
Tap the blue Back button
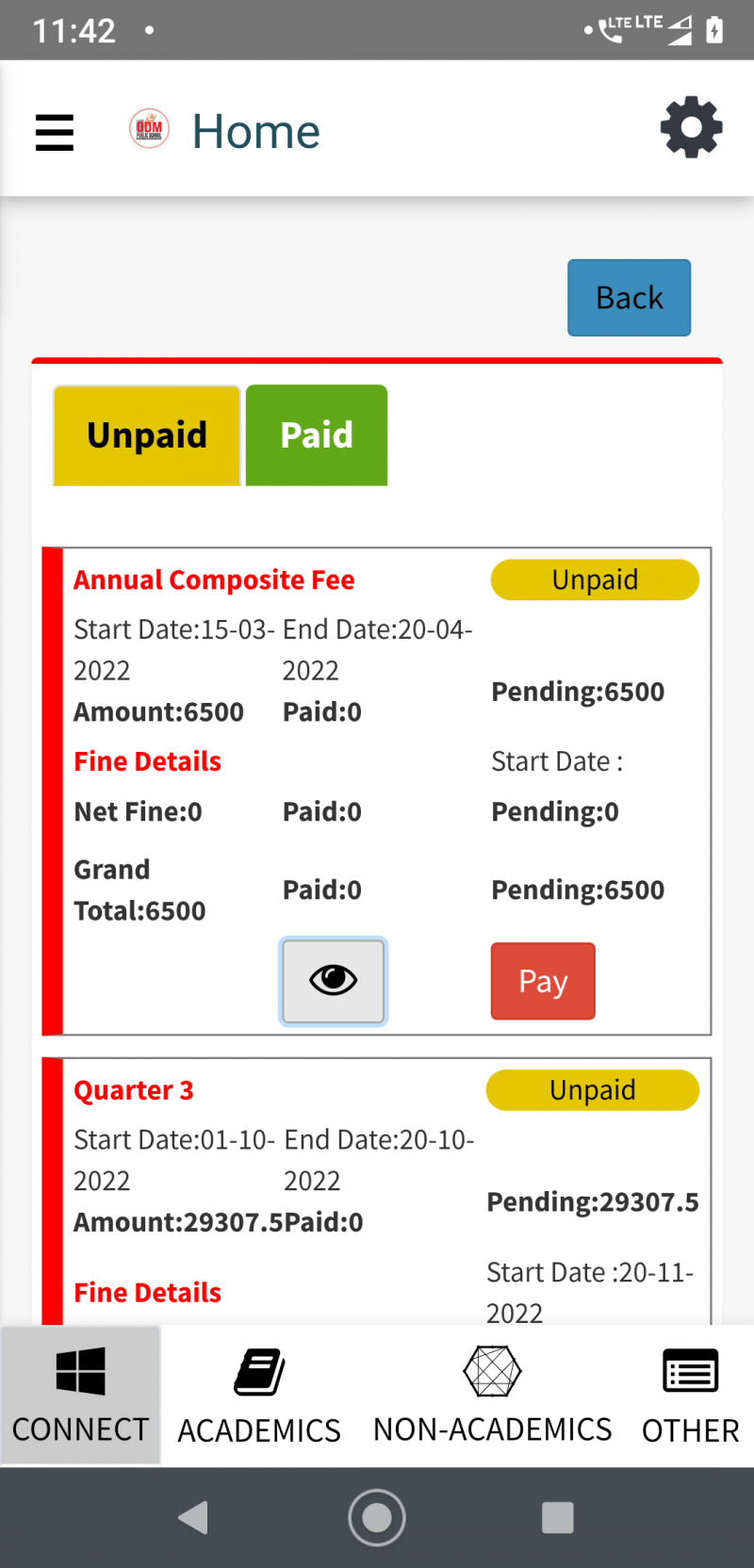tap(629, 298)
